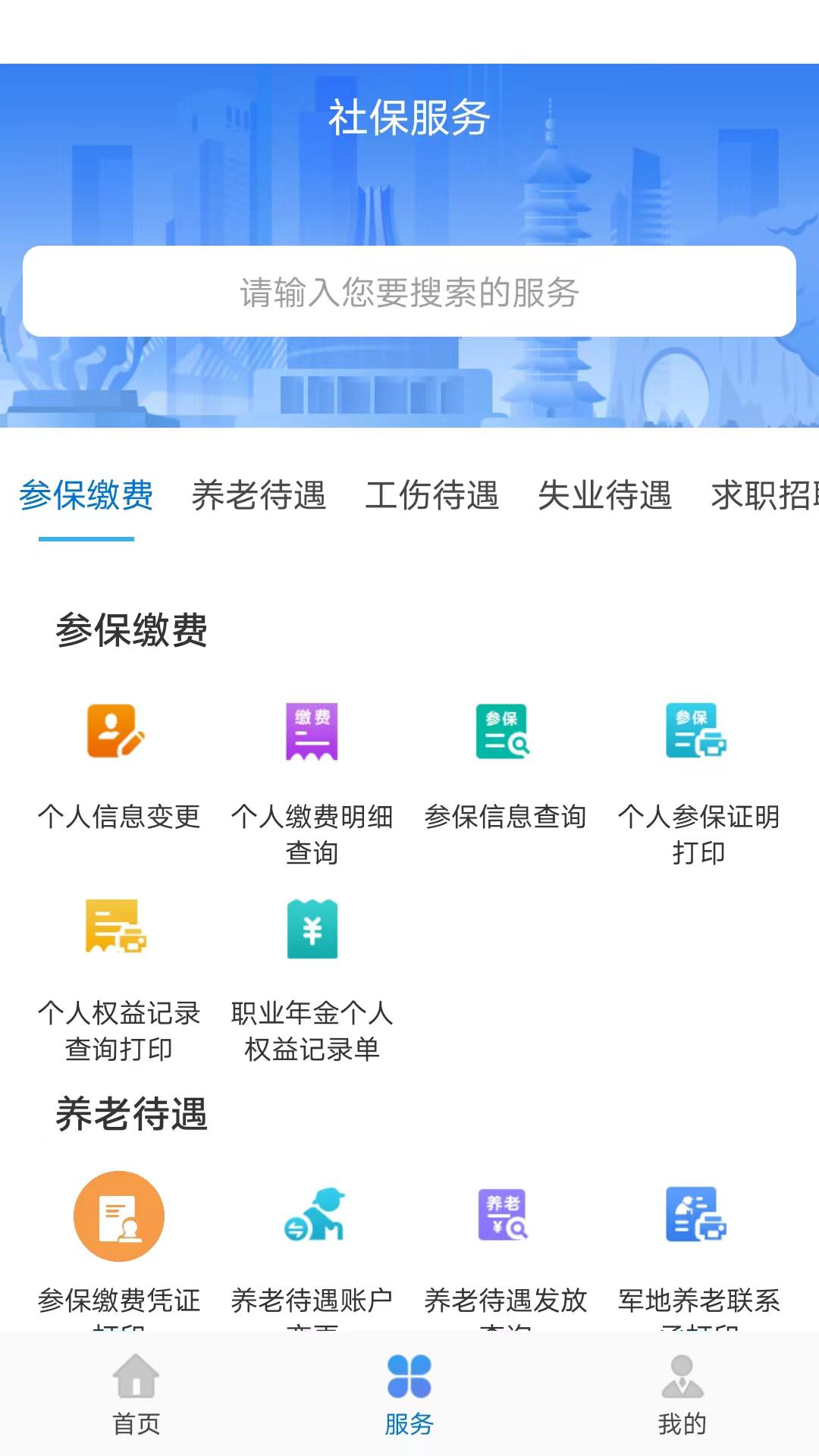819x1456 pixels.
Task: Open the 求职招聘 tab
Action: click(766, 498)
